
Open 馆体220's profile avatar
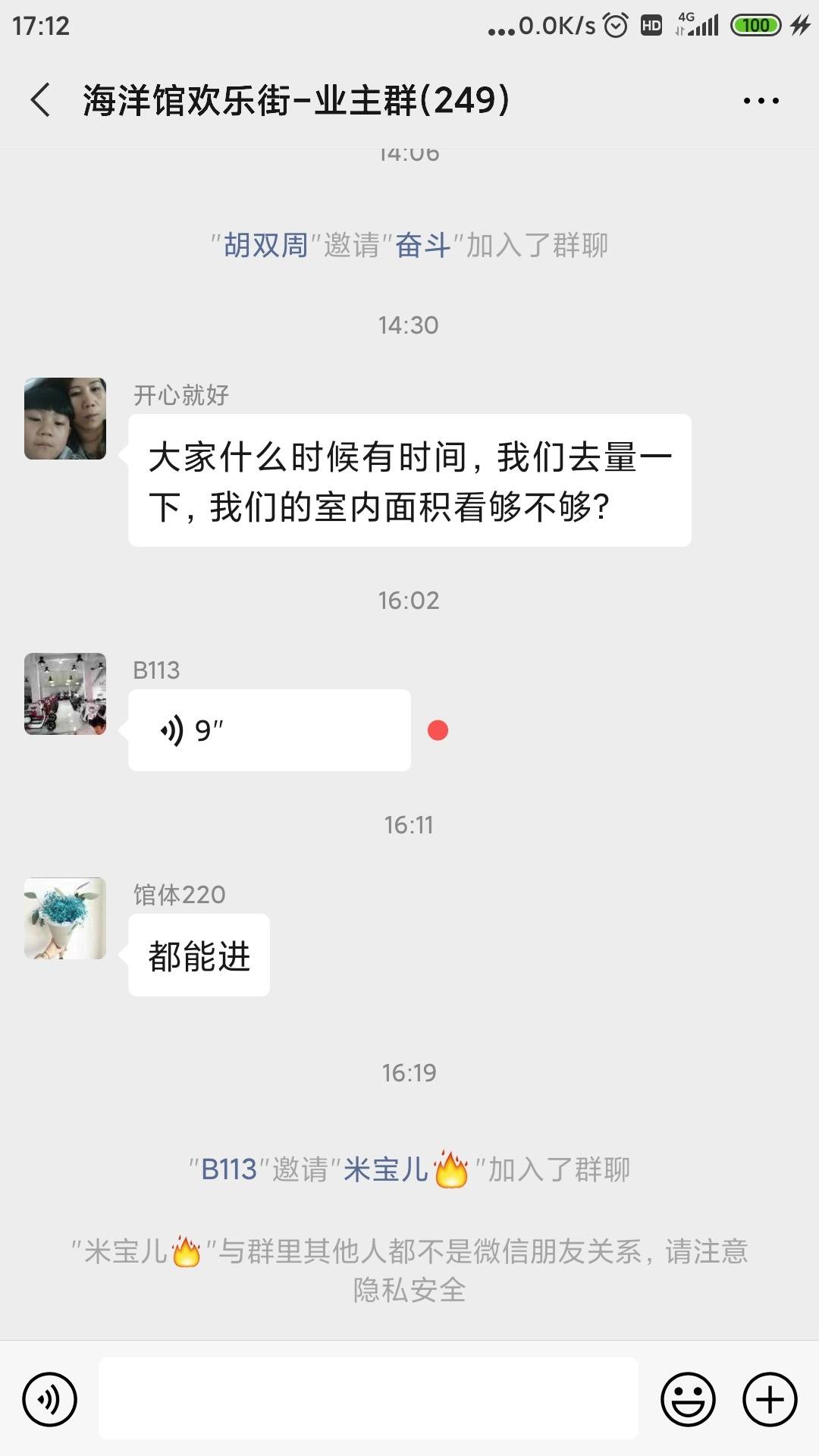(x=65, y=918)
